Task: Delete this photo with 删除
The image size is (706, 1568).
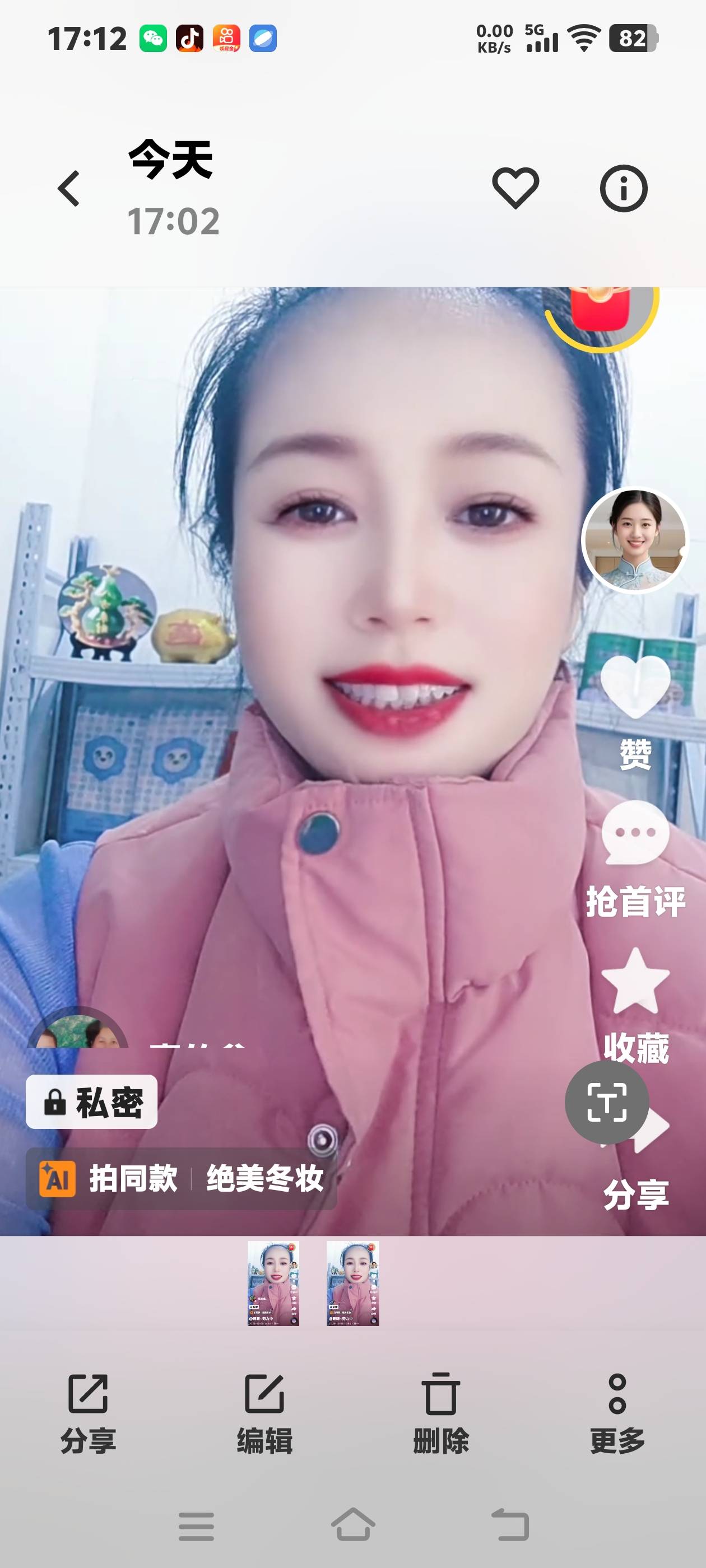Action: click(x=441, y=1413)
